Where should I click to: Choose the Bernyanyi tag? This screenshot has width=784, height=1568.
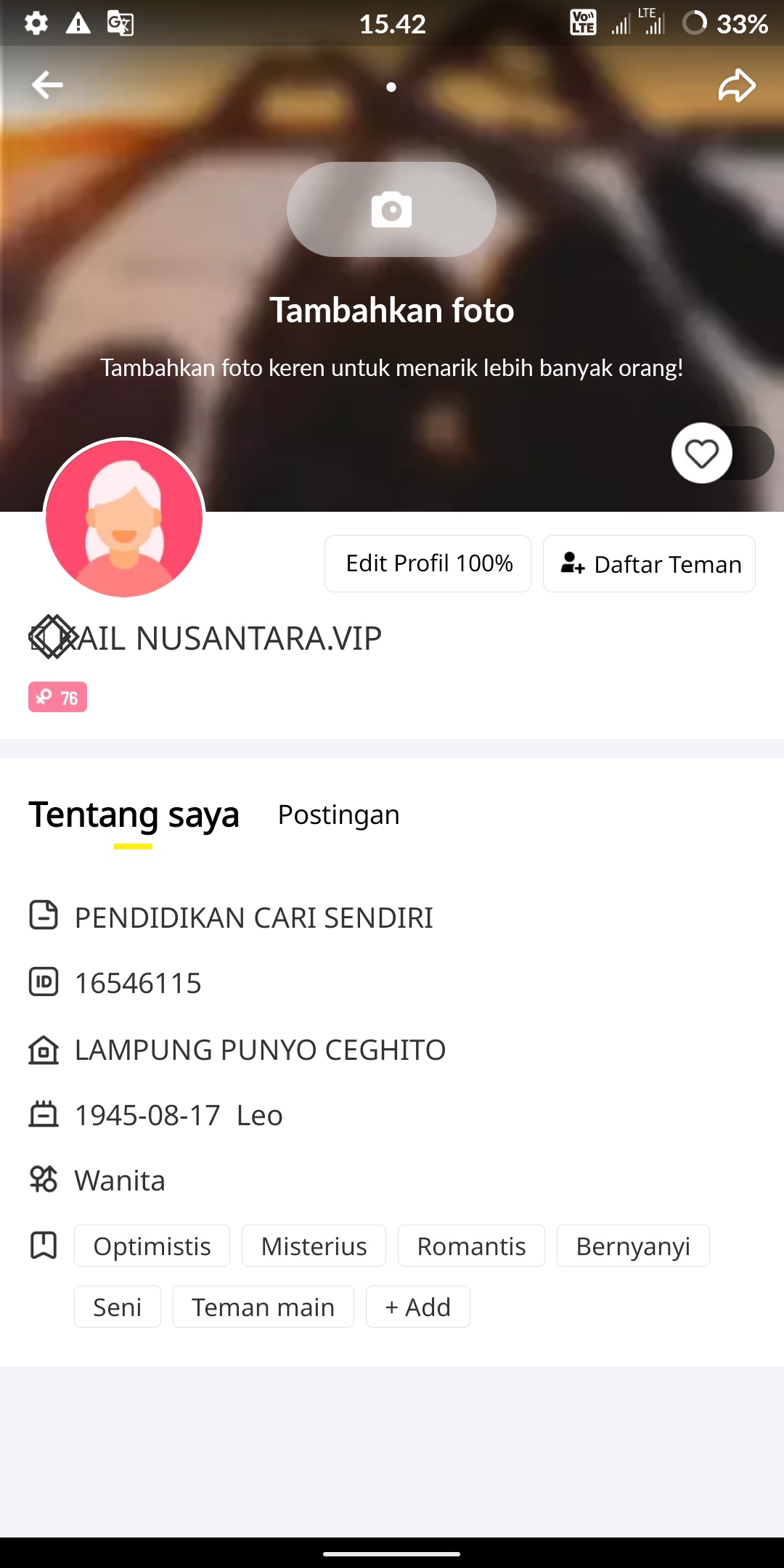(633, 1246)
